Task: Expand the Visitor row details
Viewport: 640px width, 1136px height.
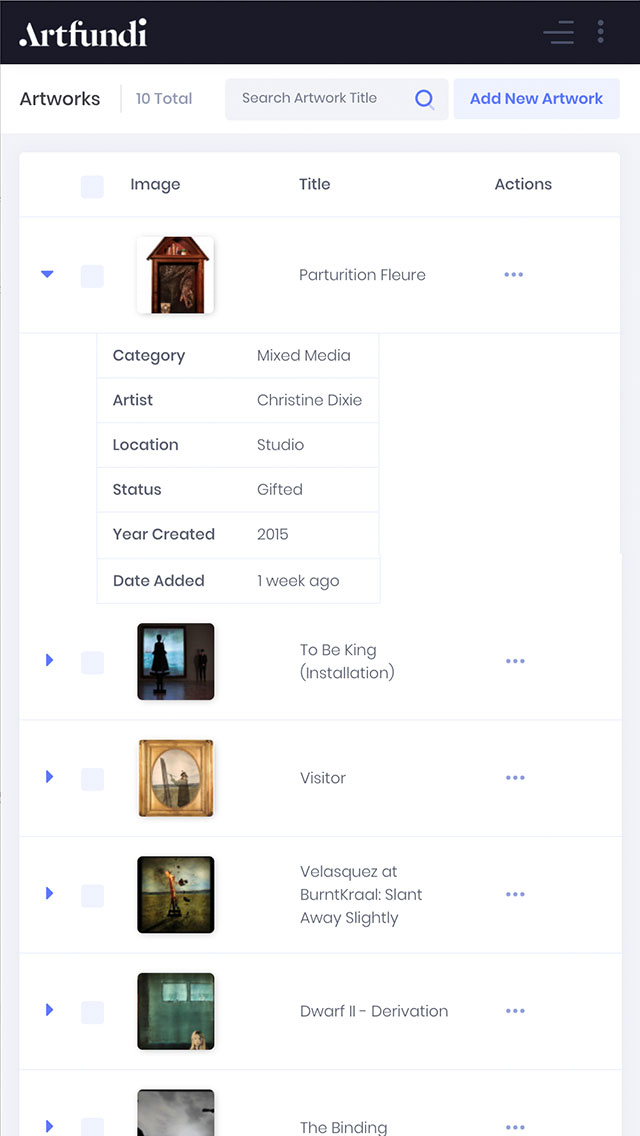Action: click(x=49, y=777)
